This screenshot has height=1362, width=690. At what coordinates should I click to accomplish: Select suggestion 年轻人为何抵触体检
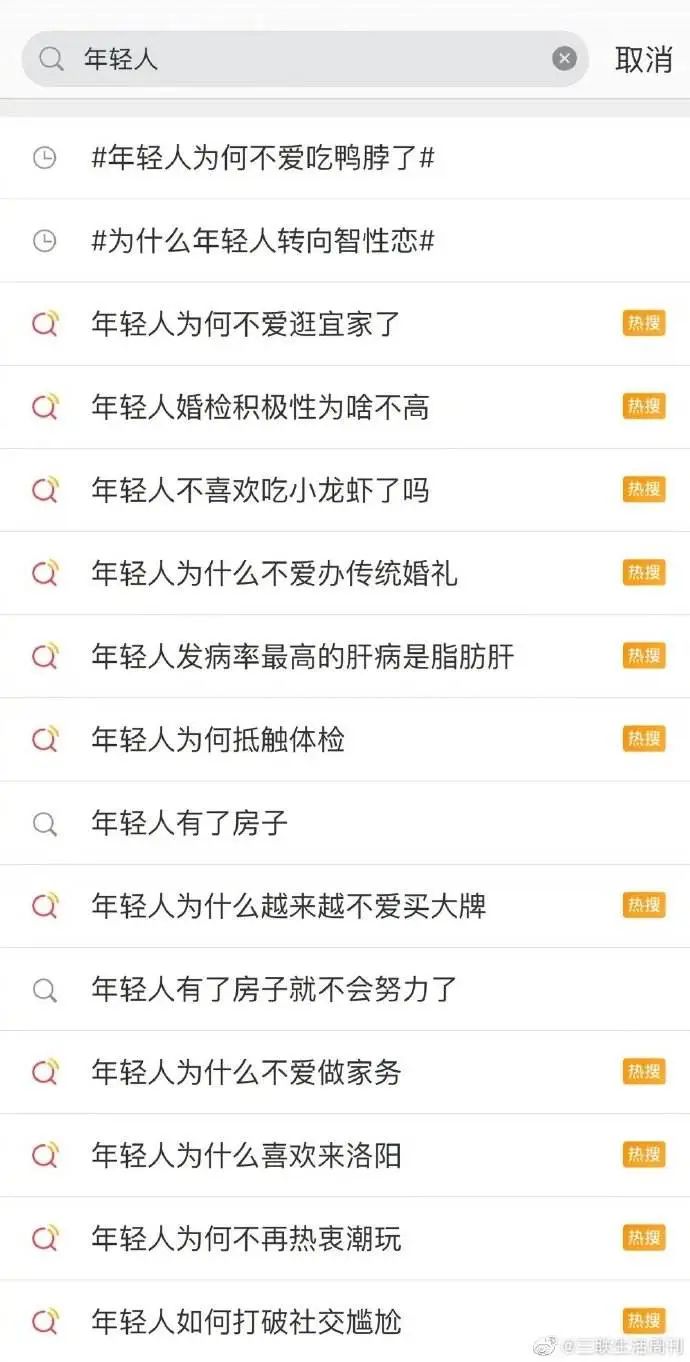coord(218,739)
